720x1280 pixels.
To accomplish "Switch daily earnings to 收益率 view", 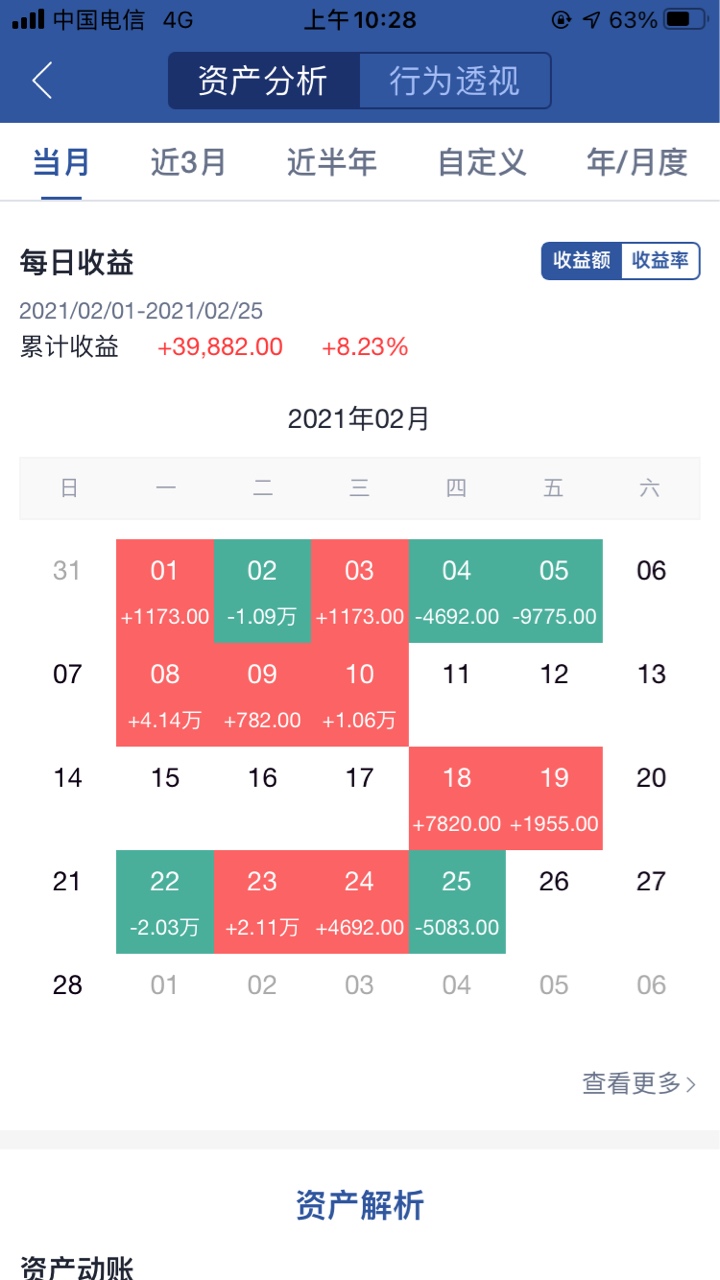I will coord(660,261).
